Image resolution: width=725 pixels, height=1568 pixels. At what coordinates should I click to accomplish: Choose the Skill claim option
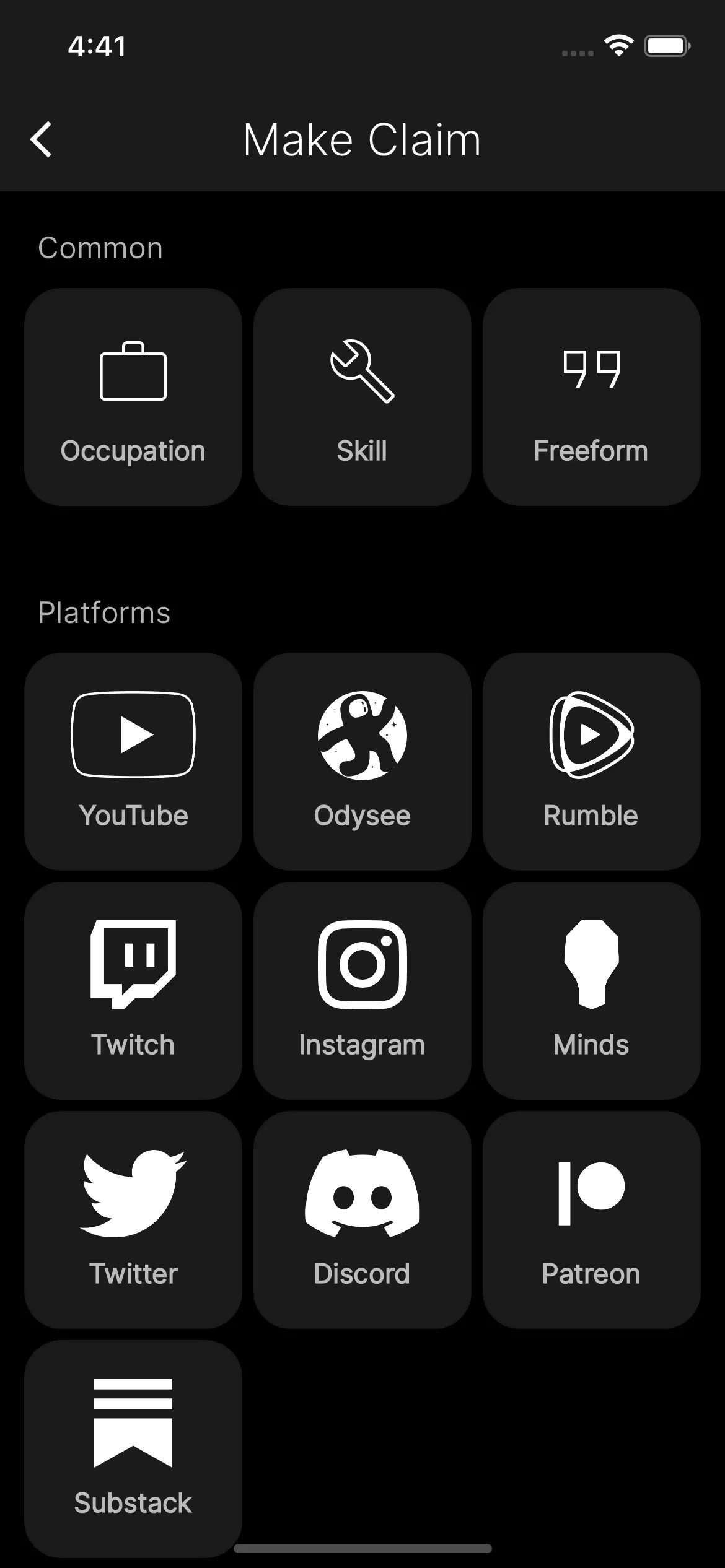tap(362, 397)
